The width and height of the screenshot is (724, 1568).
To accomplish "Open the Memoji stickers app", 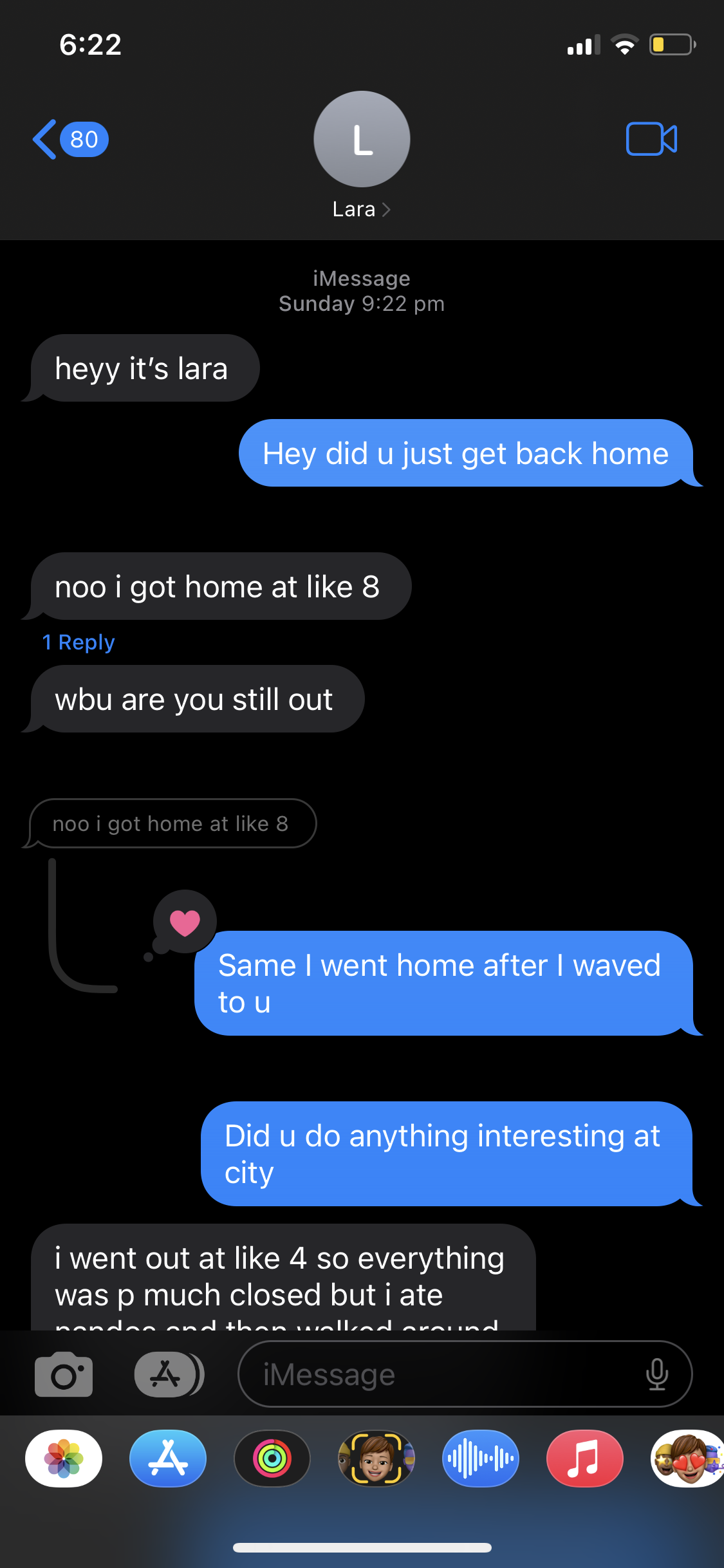I will coord(687,1459).
